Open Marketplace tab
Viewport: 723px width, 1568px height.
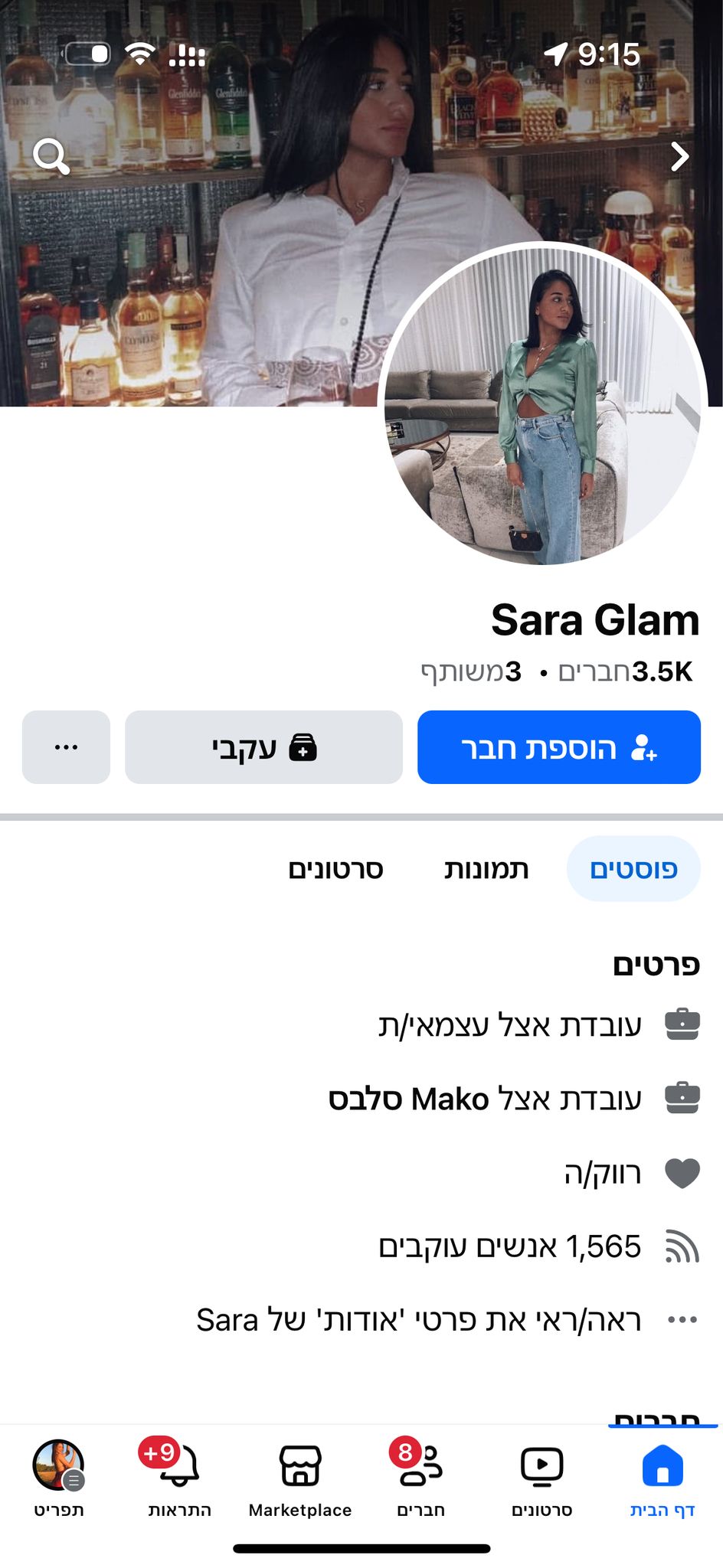[x=299, y=1479]
